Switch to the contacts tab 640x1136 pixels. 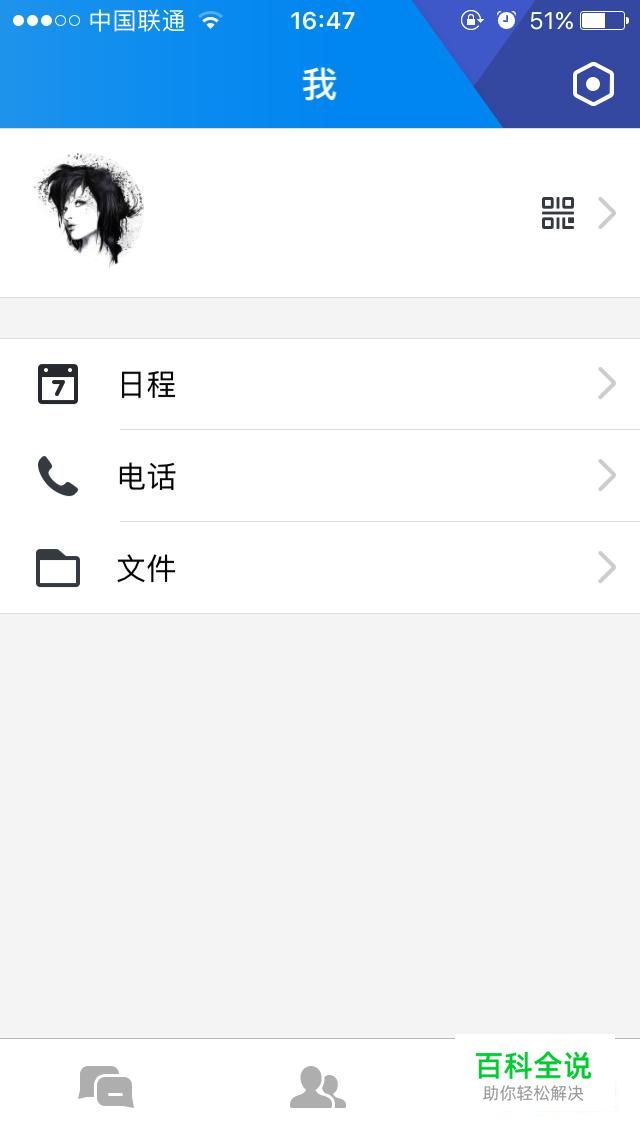coord(318,1086)
